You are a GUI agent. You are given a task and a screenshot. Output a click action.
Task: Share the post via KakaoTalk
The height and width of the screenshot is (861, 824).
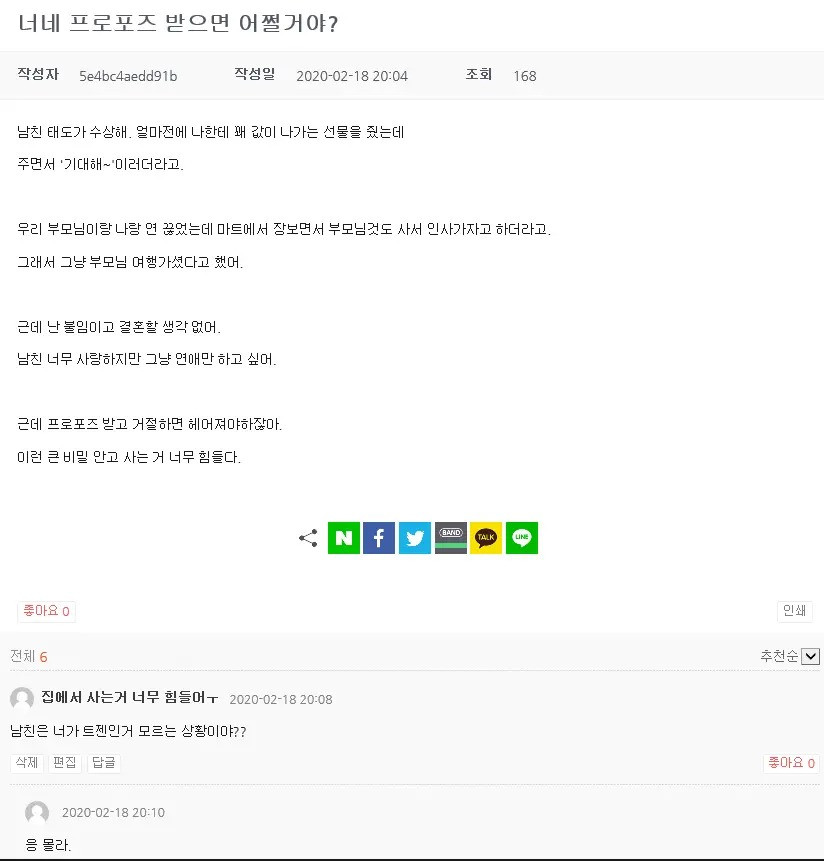click(486, 538)
